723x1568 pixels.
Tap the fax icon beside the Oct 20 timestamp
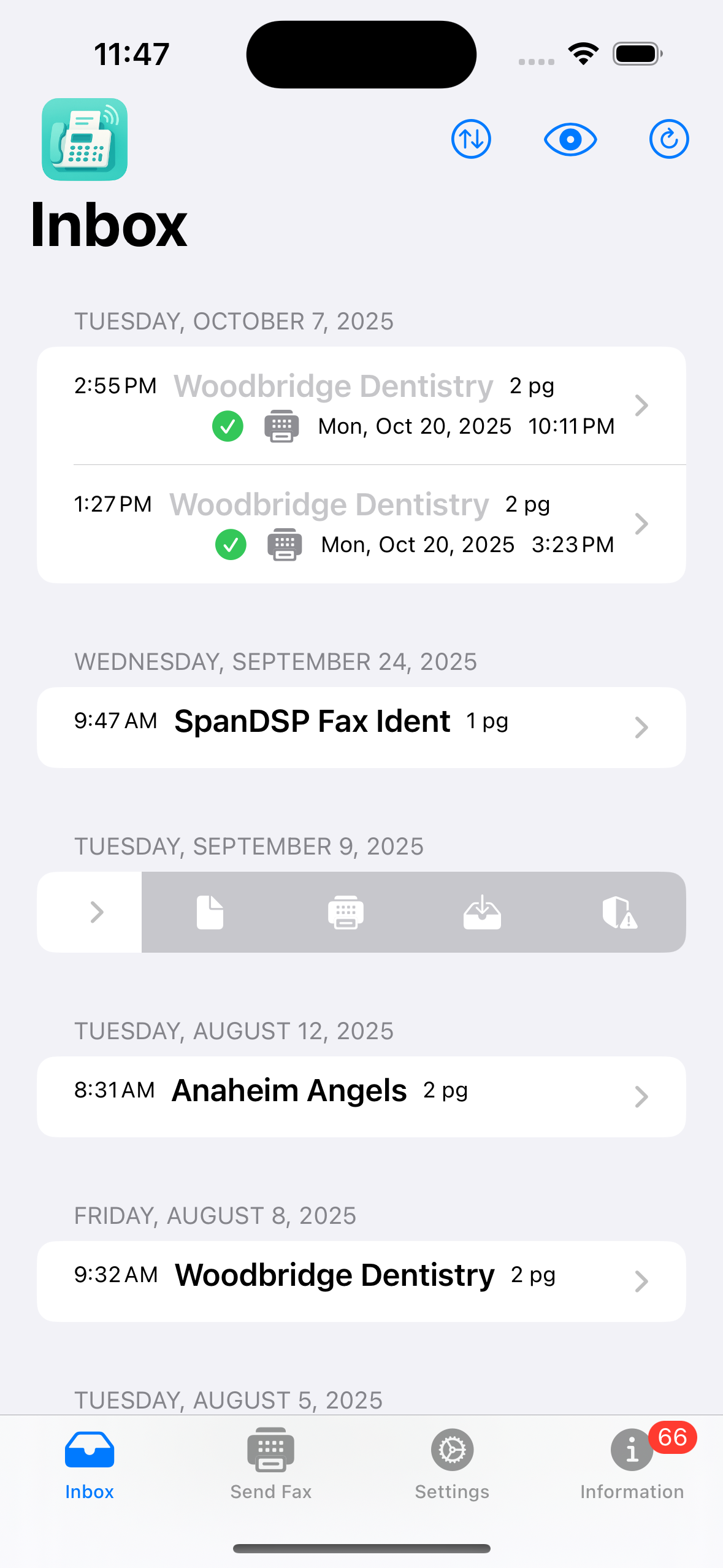[x=281, y=425]
